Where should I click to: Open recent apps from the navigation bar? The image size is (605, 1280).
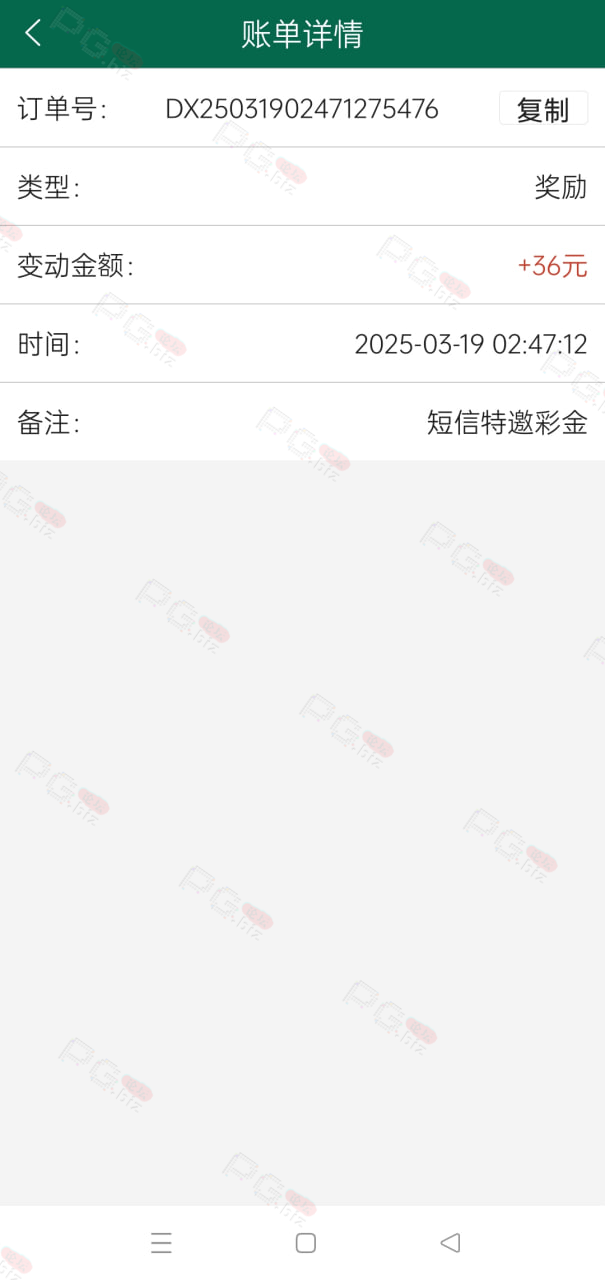click(x=161, y=1243)
